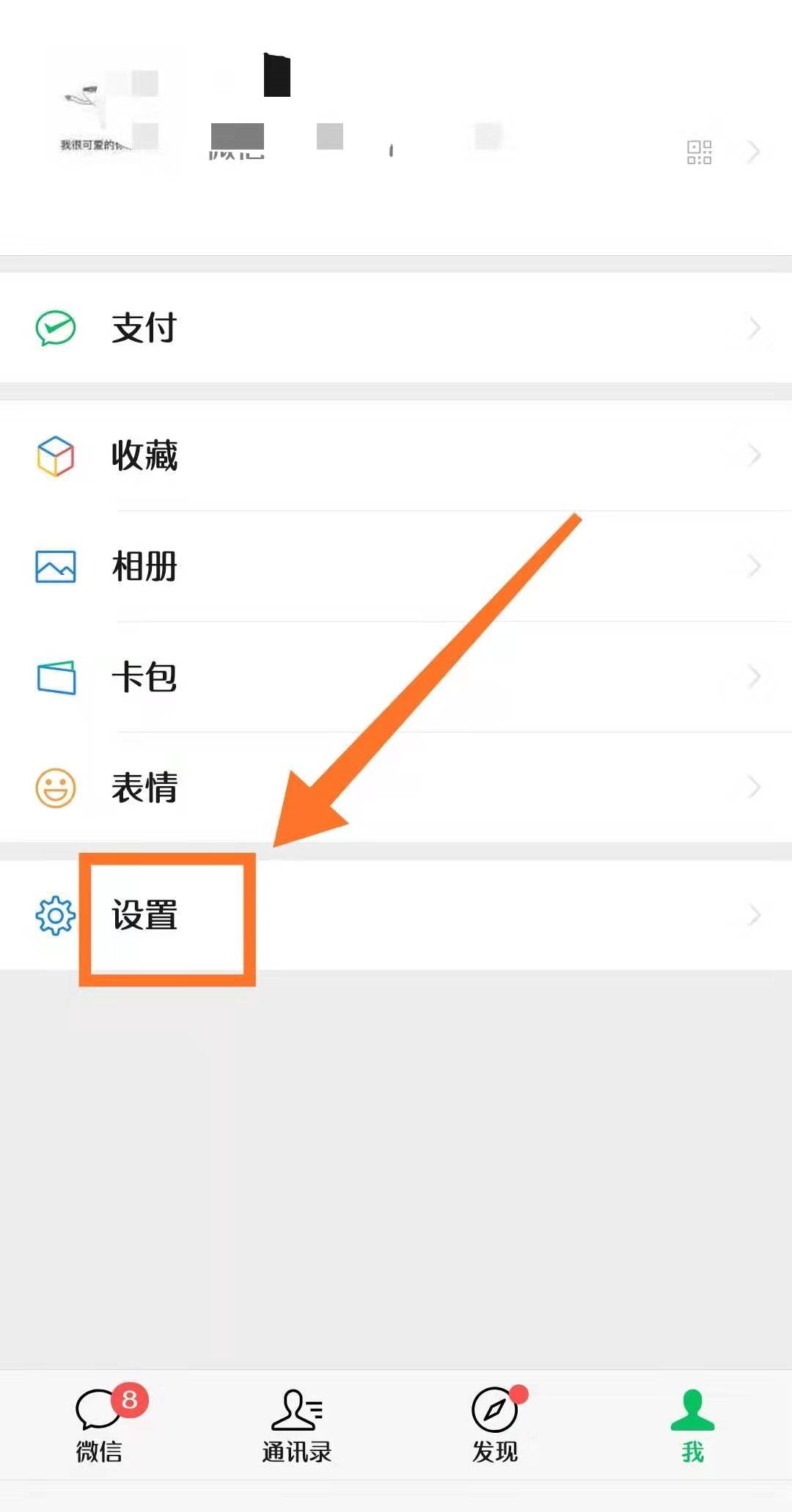This screenshot has width=792, height=1512.
Task: Open 设置 settings
Action: [396, 915]
